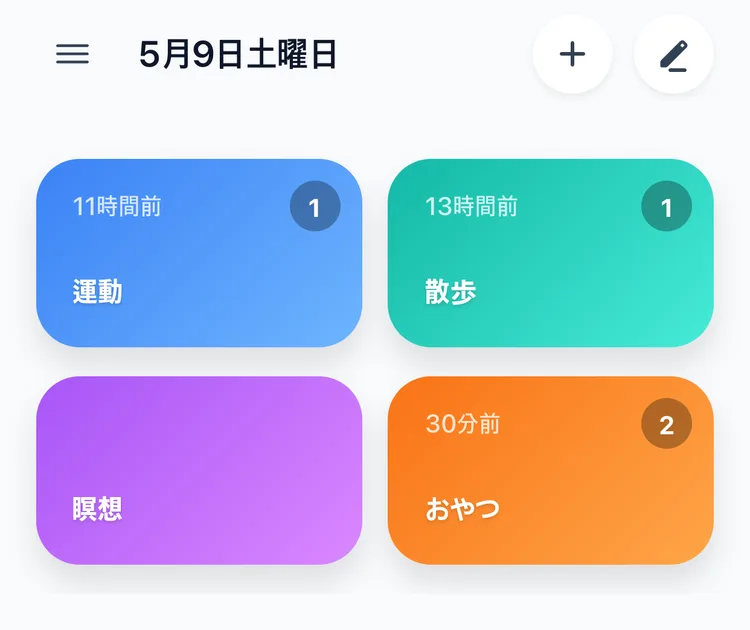The height and width of the screenshot is (630, 750).
Task: Select the 散歩 card
Action: (x=551, y=253)
